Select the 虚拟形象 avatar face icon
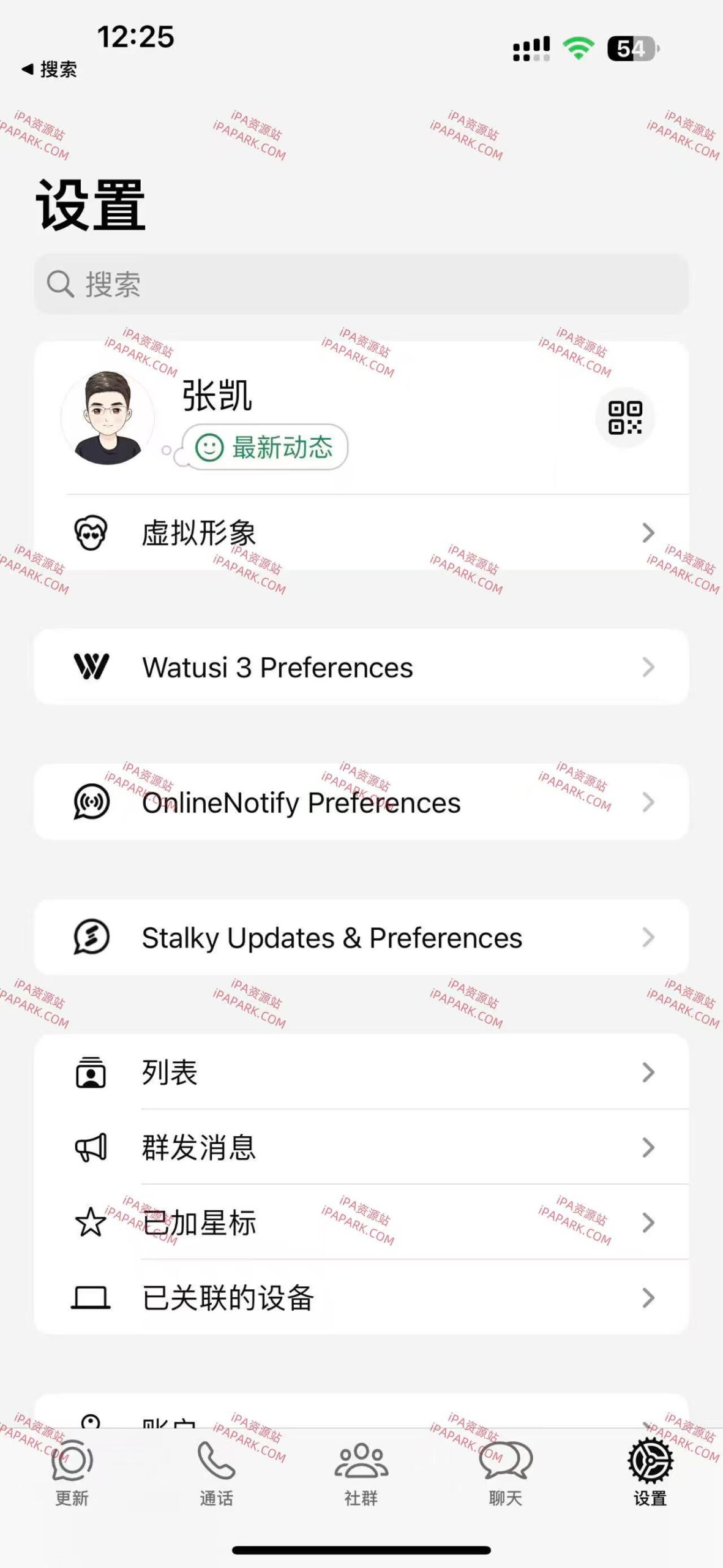The image size is (723, 1568). click(92, 532)
